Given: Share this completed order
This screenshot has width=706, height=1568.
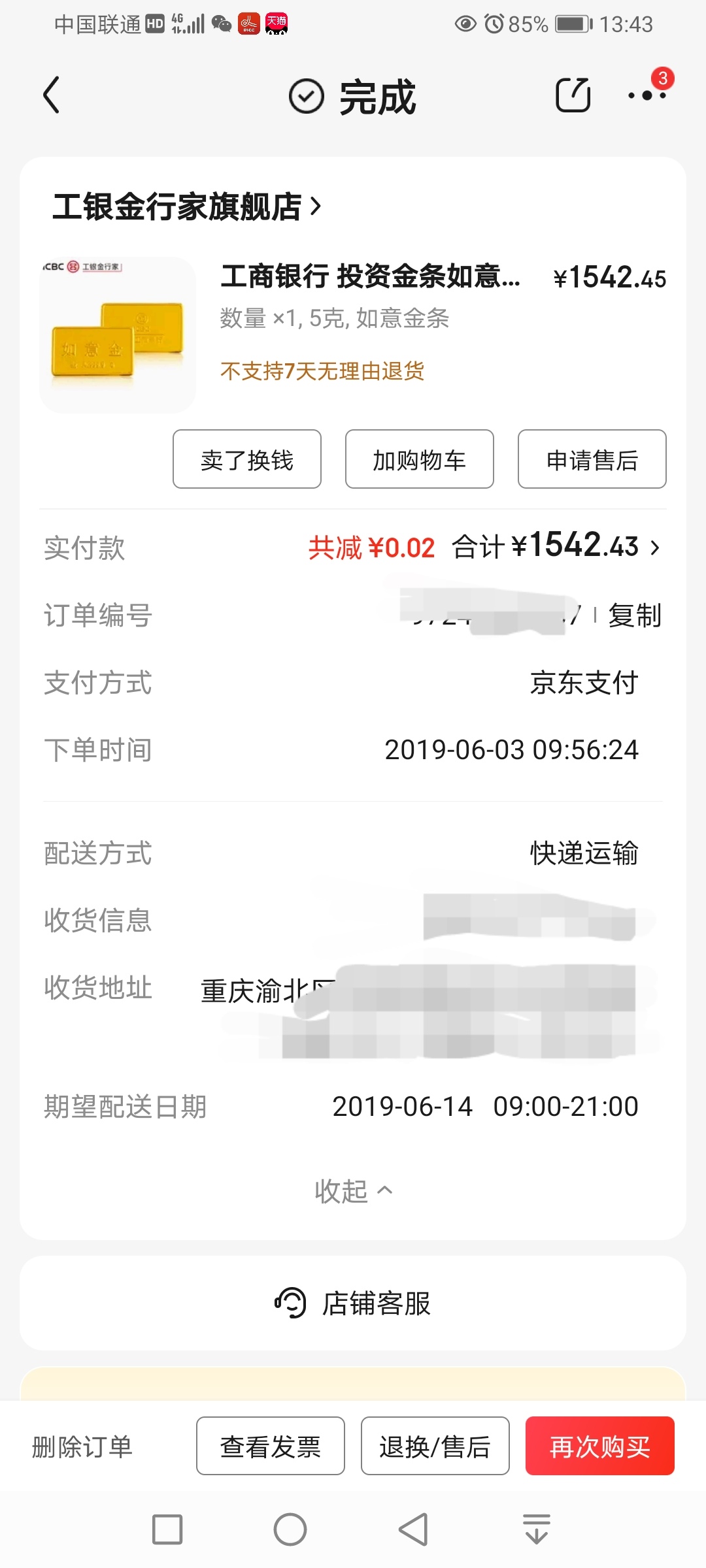Looking at the screenshot, I should 573,95.
